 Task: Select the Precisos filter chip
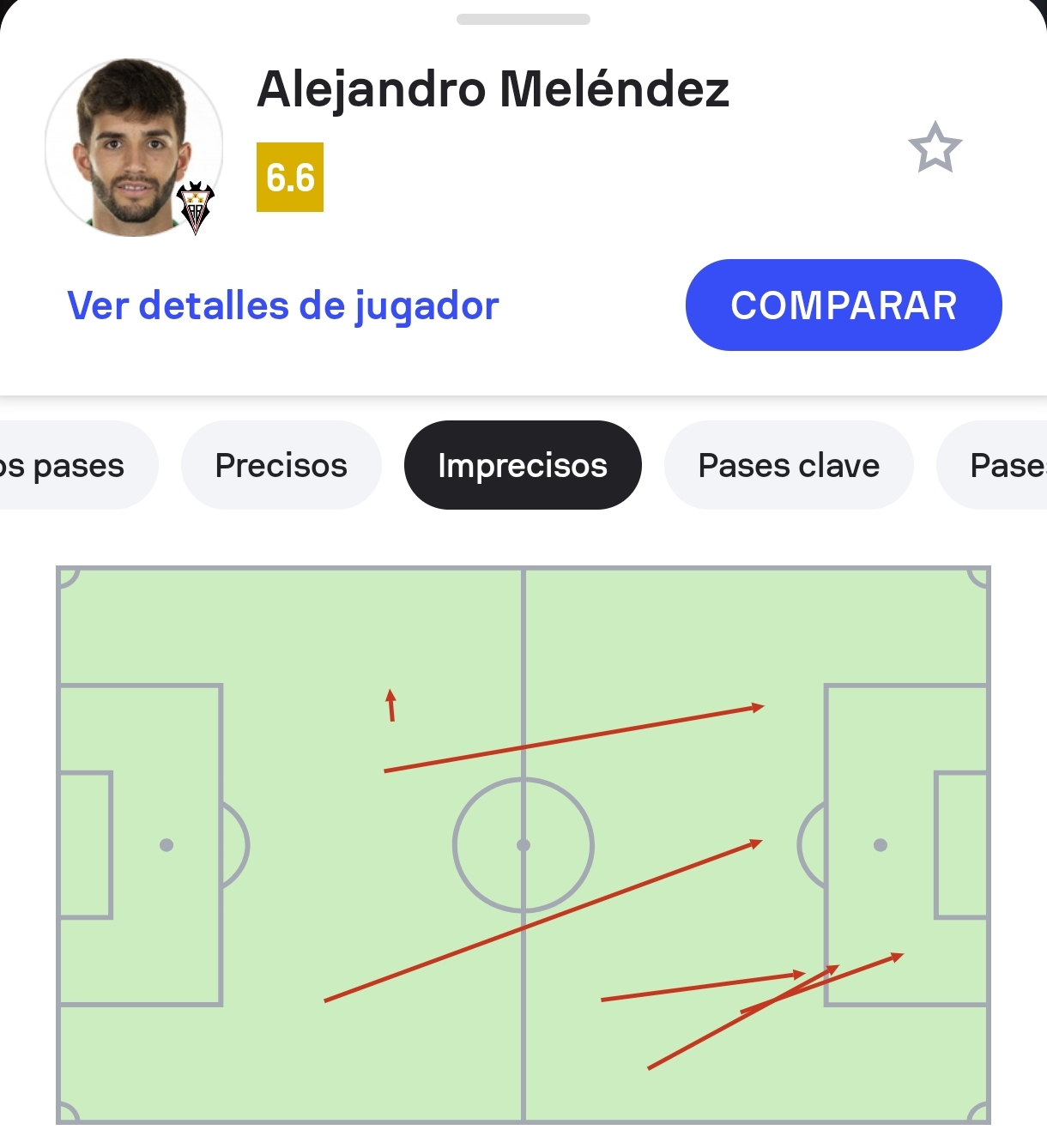coord(281,465)
